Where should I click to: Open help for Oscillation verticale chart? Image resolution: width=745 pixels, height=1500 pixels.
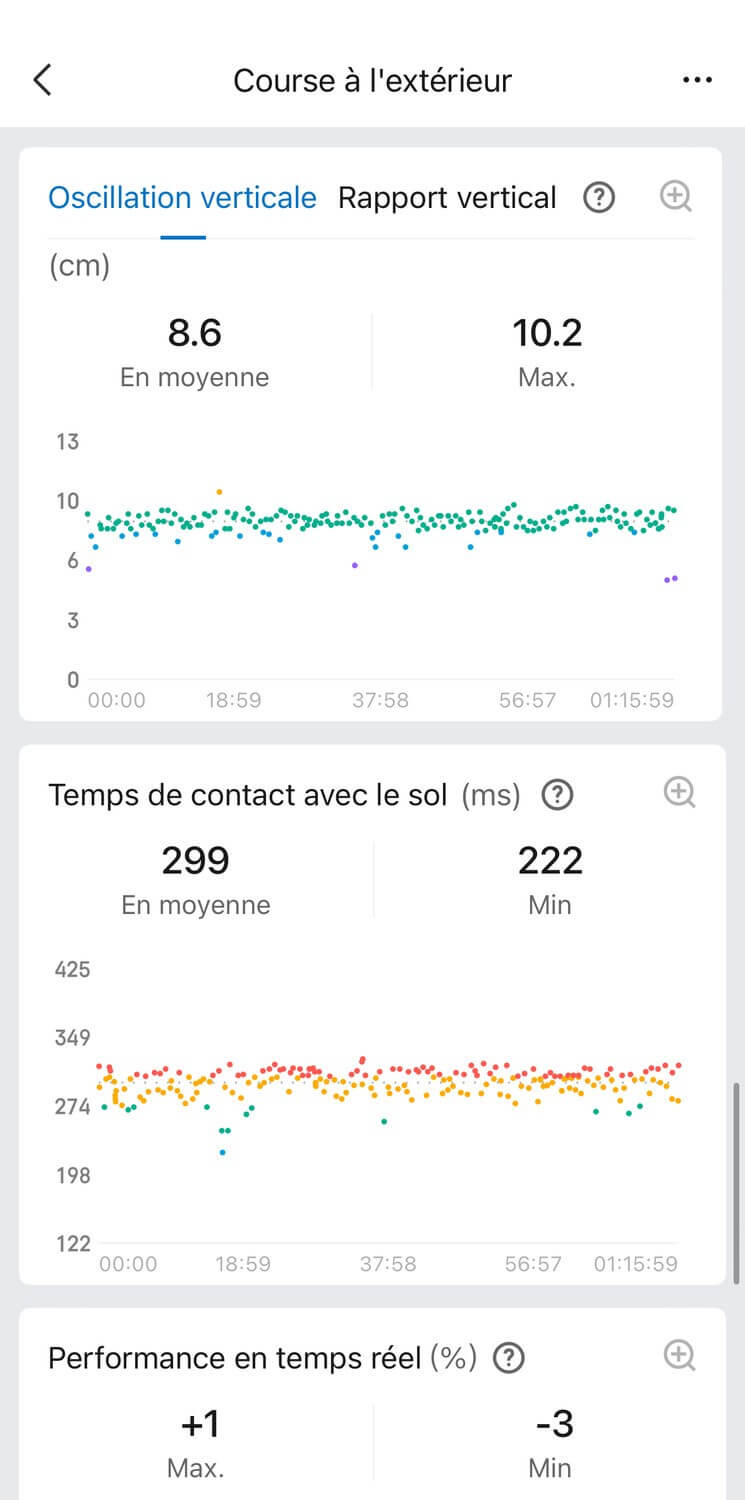click(x=598, y=198)
